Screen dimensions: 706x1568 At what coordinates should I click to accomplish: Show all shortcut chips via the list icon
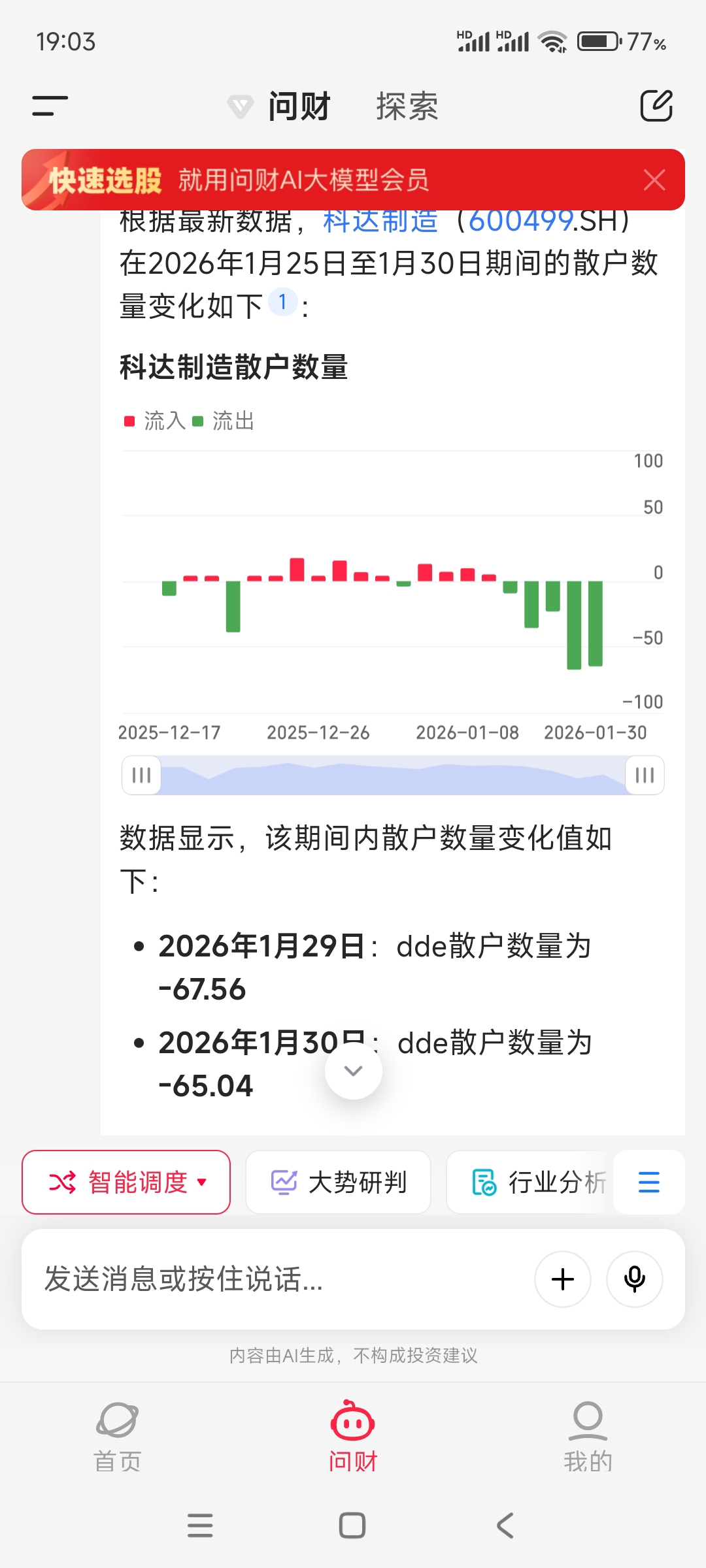[x=648, y=1182]
